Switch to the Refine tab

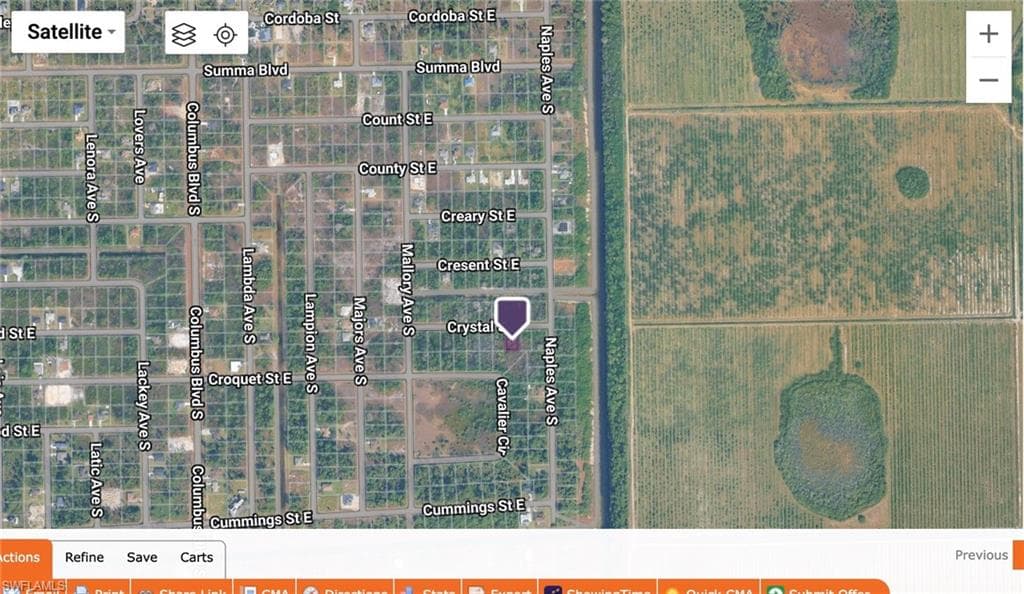click(84, 557)
